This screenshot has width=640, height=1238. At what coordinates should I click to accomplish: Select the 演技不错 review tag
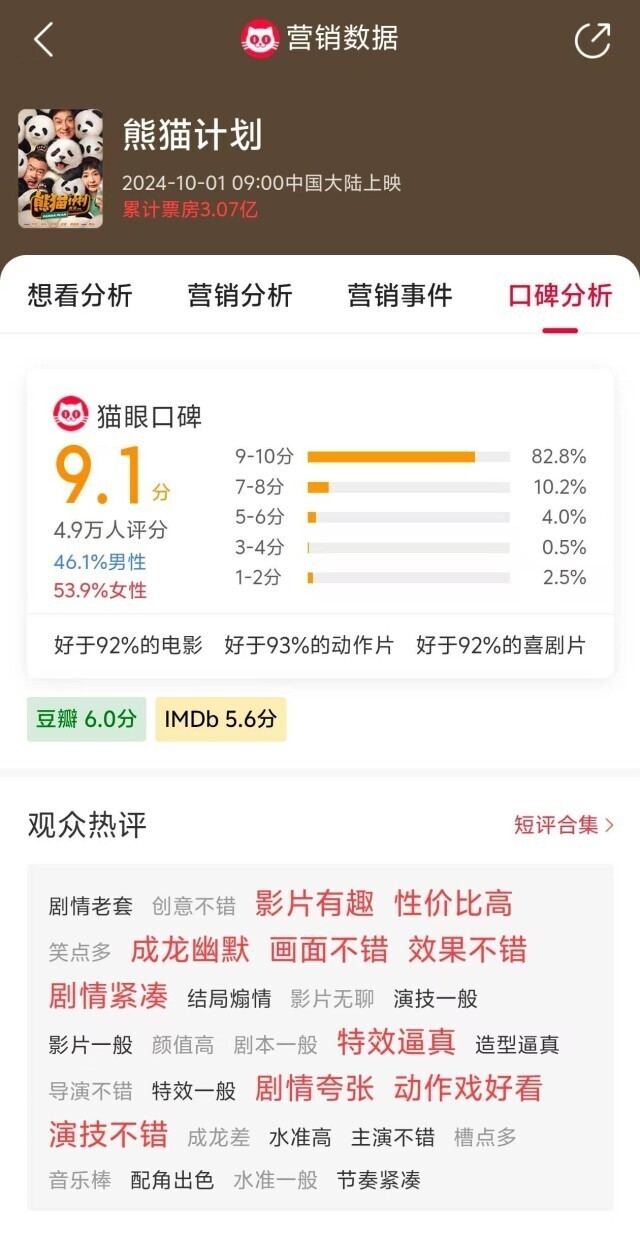coord(108,1135)
